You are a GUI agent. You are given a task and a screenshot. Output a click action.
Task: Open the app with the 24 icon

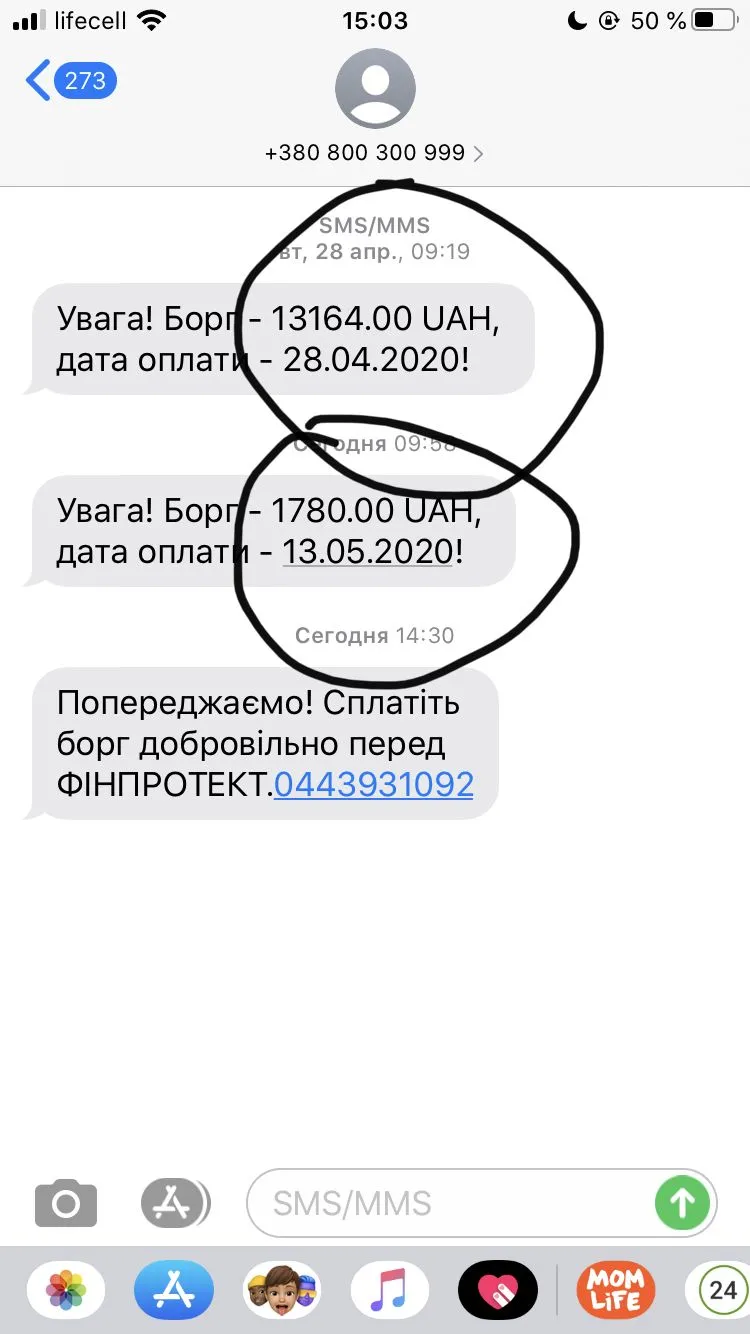722,1290
